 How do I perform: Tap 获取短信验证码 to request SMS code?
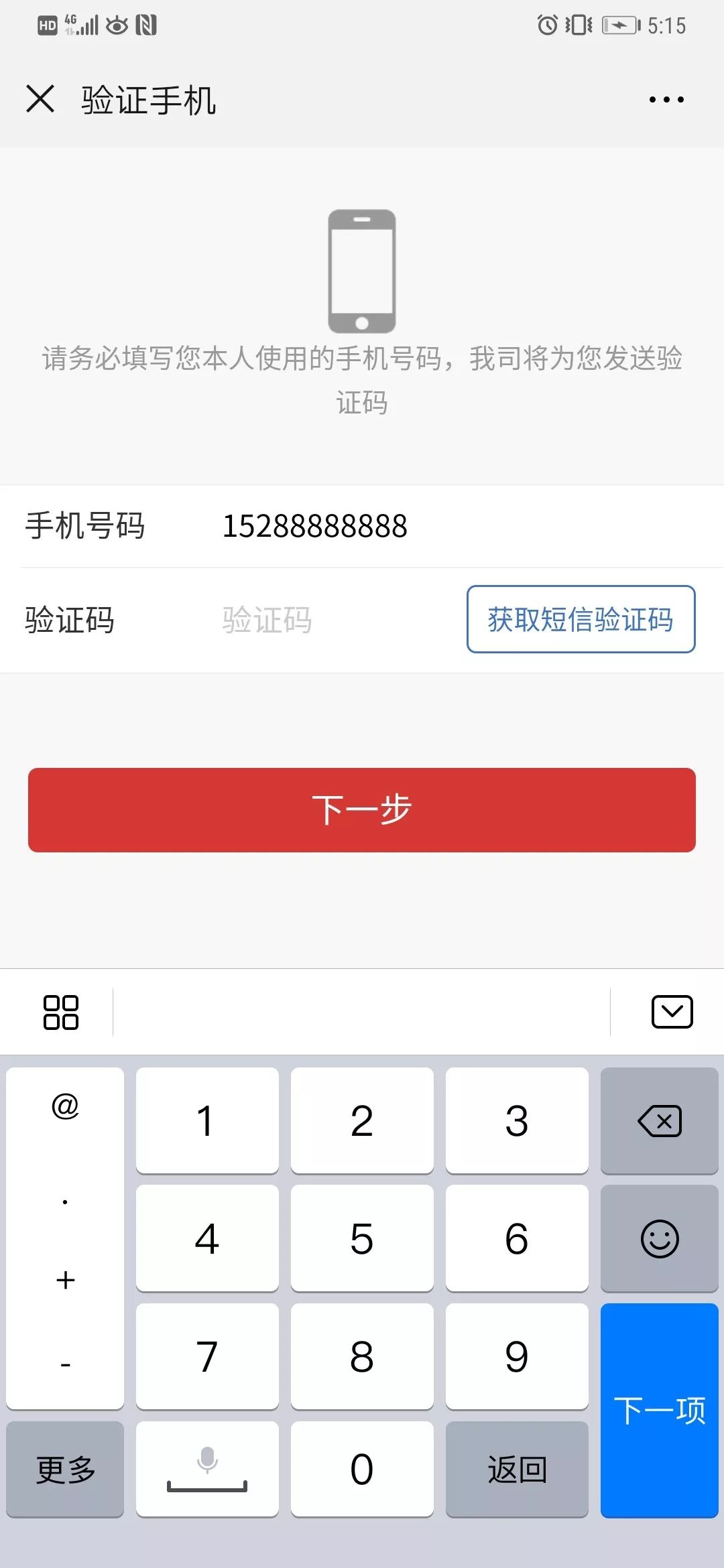581,620
